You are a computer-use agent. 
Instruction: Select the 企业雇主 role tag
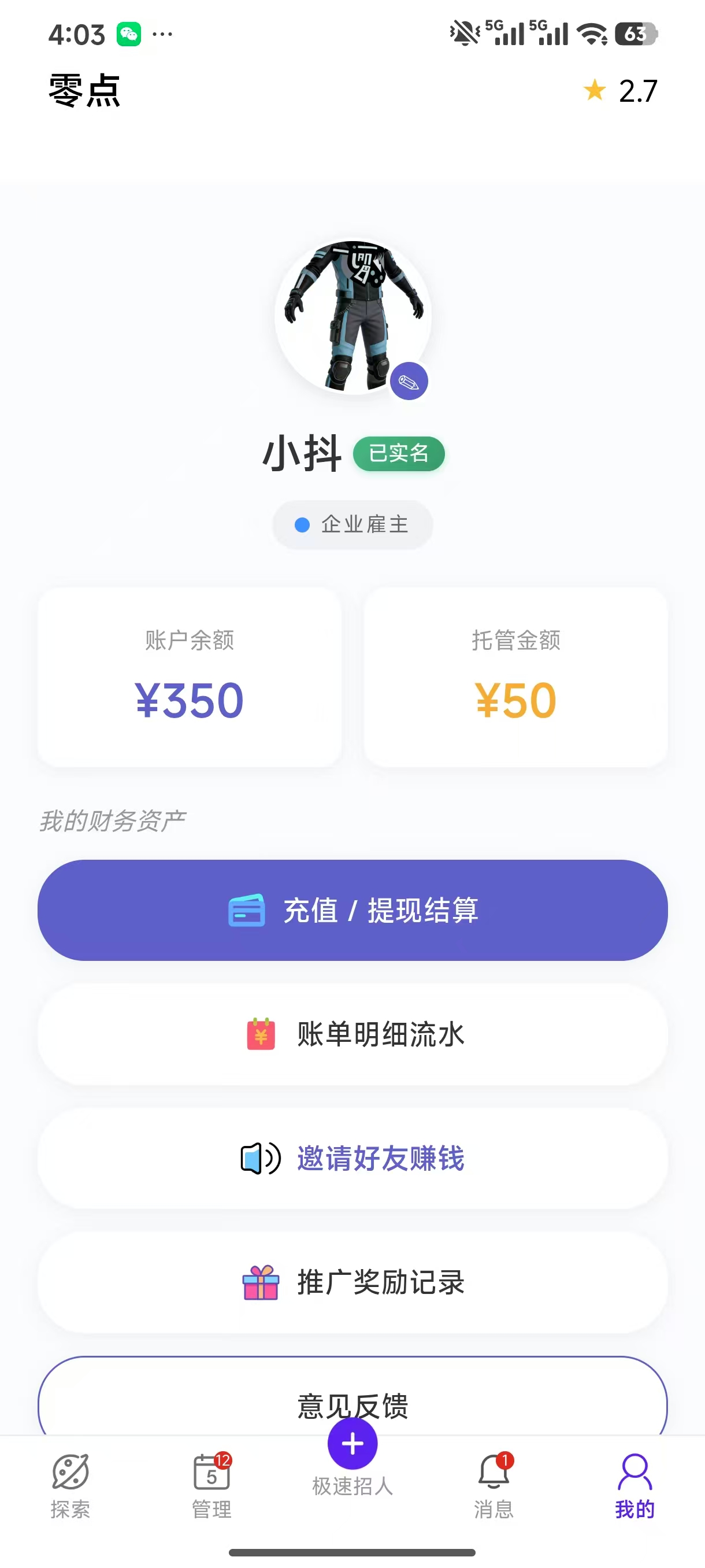pos(353,525)
